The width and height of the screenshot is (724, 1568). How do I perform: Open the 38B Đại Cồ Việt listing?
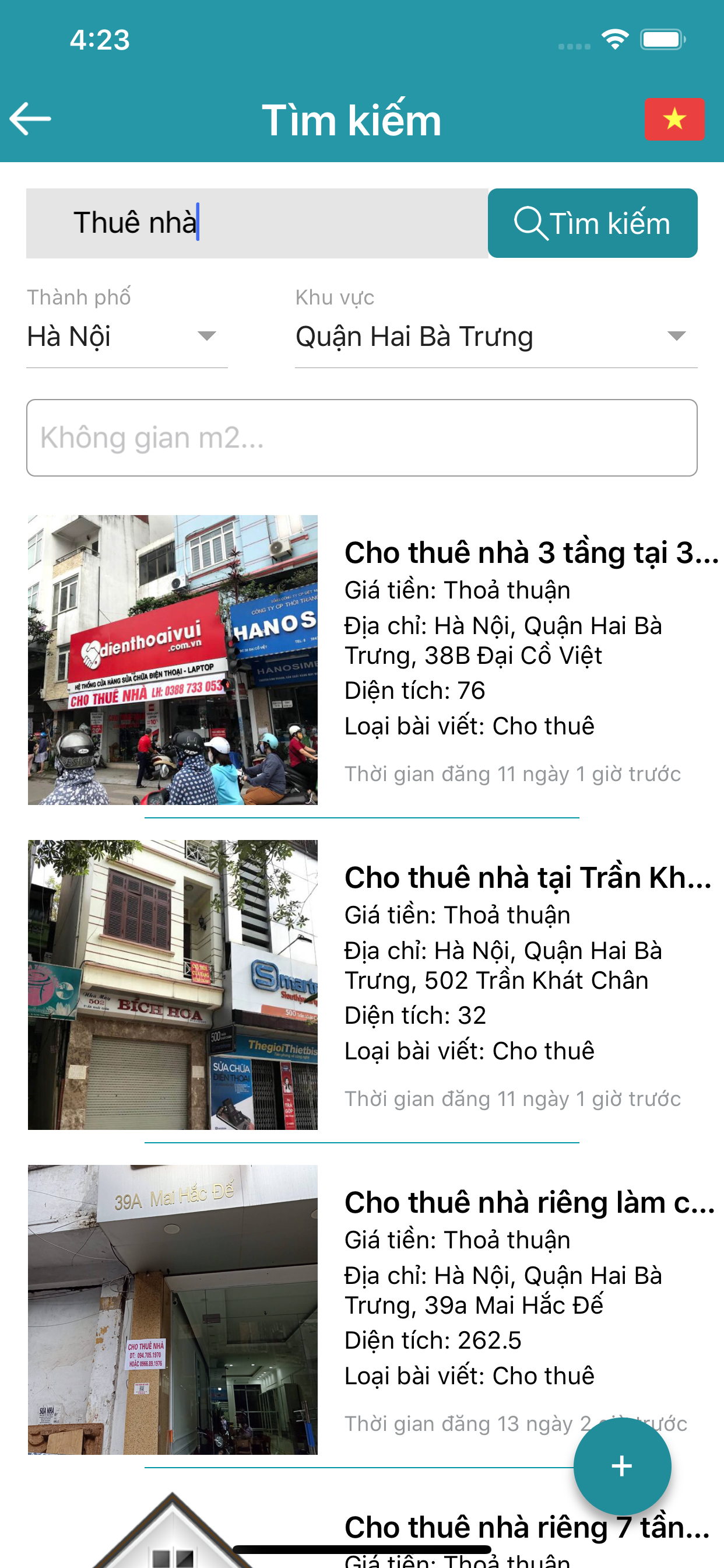click(361, 660)
